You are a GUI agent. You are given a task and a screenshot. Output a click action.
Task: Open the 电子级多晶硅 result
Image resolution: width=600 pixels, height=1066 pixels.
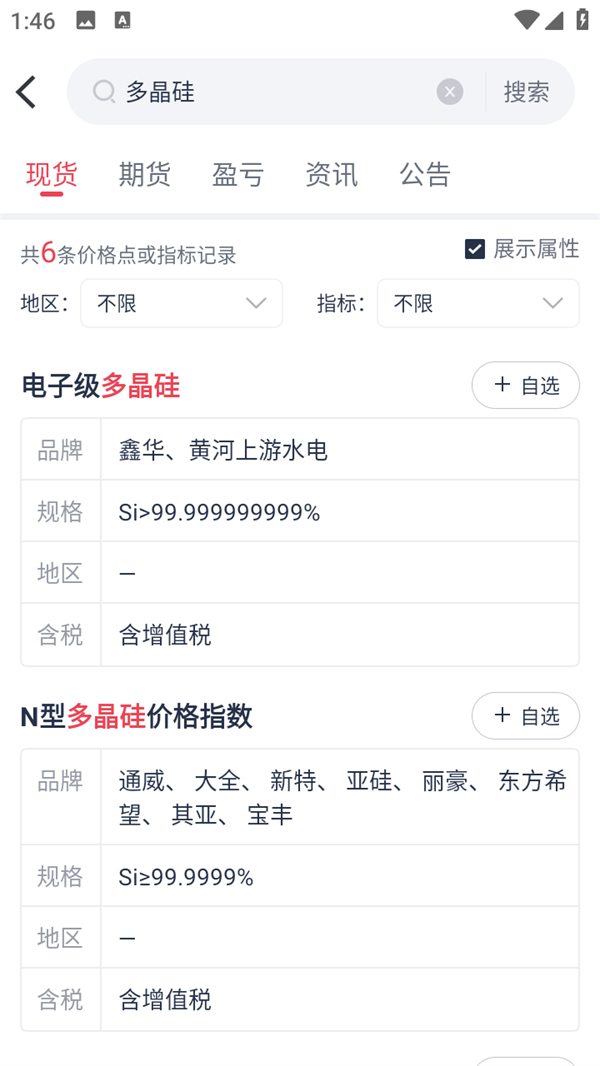pyautogui.click(x=101, y=386)
